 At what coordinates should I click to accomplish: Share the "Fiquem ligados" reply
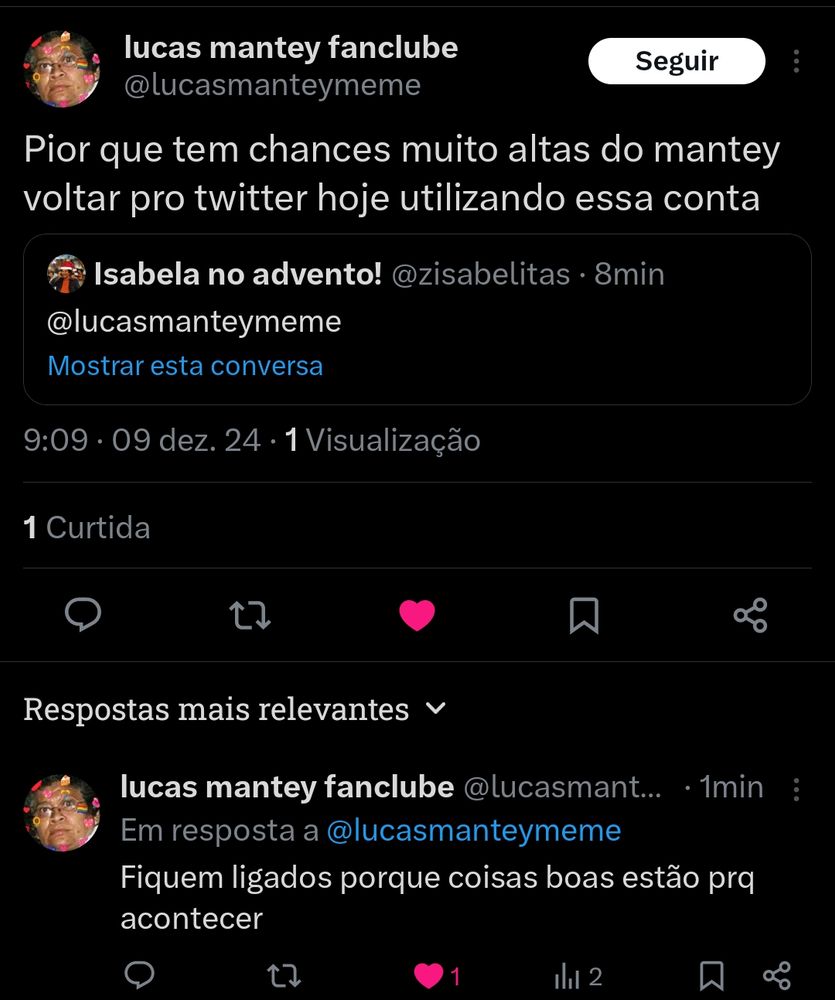[777, 975]
